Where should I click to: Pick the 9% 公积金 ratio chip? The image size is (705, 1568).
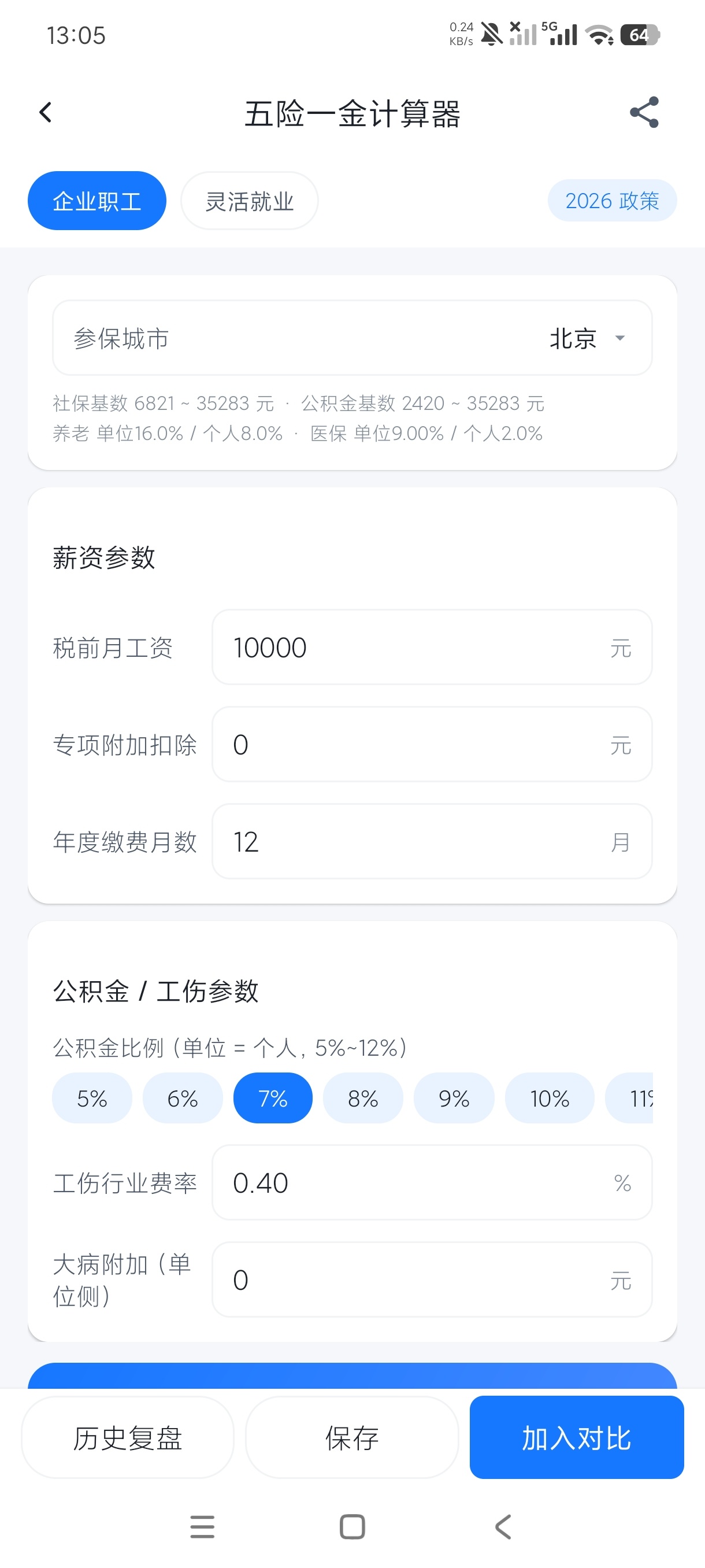pyautogui.click(x=454, y=1099)
